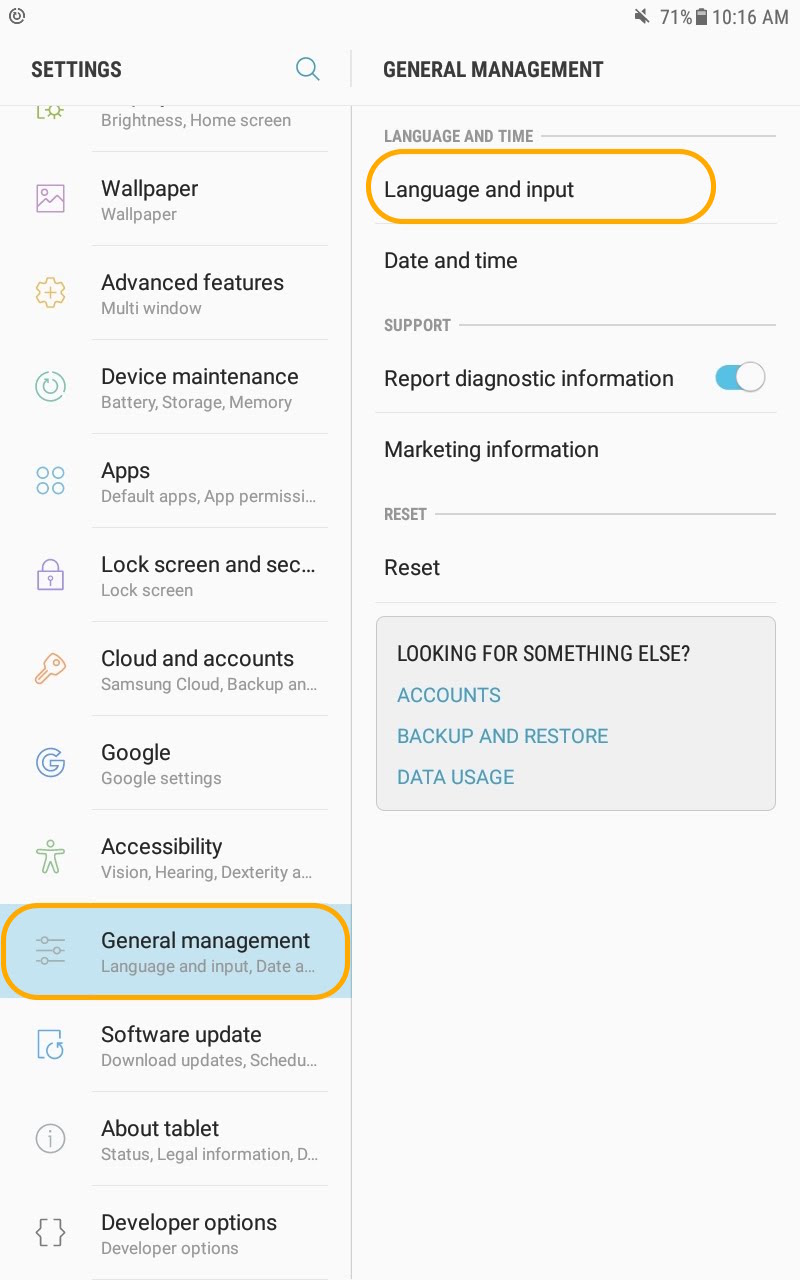Open Software update
800x1280 pixels.
176,1045
